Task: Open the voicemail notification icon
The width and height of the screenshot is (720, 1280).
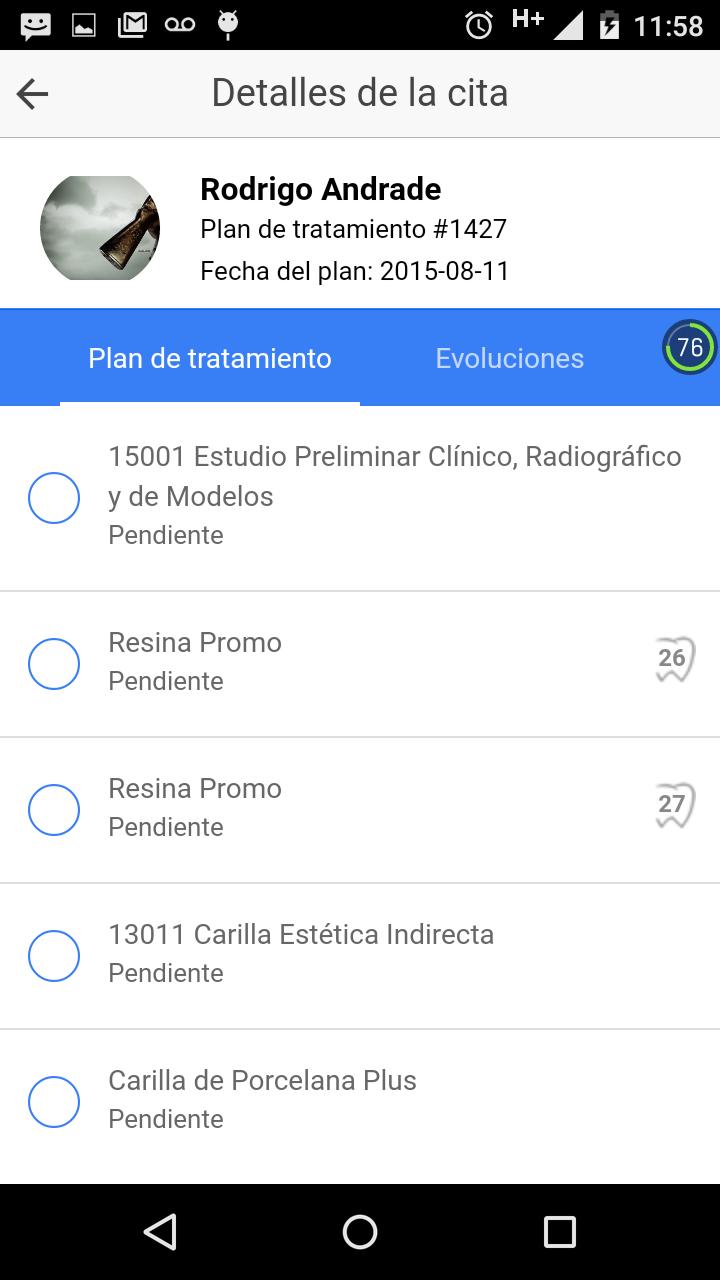Action: click(179, 25)
